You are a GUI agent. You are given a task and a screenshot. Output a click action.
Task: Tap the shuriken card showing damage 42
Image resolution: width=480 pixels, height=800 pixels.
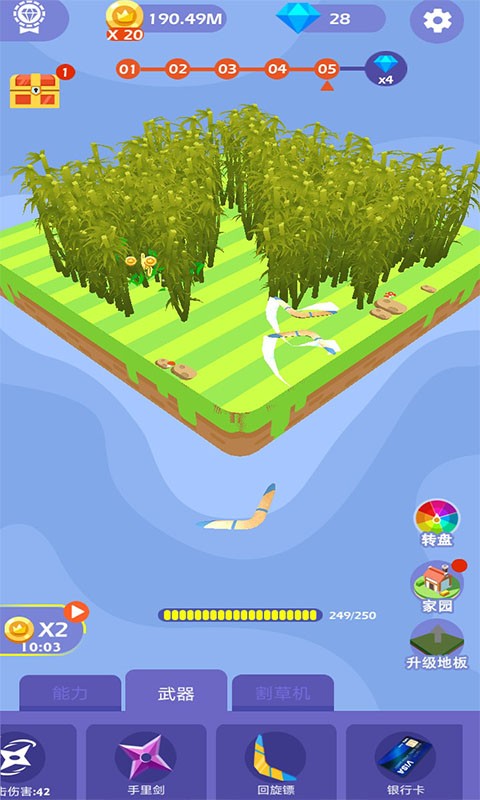[37, 762]
